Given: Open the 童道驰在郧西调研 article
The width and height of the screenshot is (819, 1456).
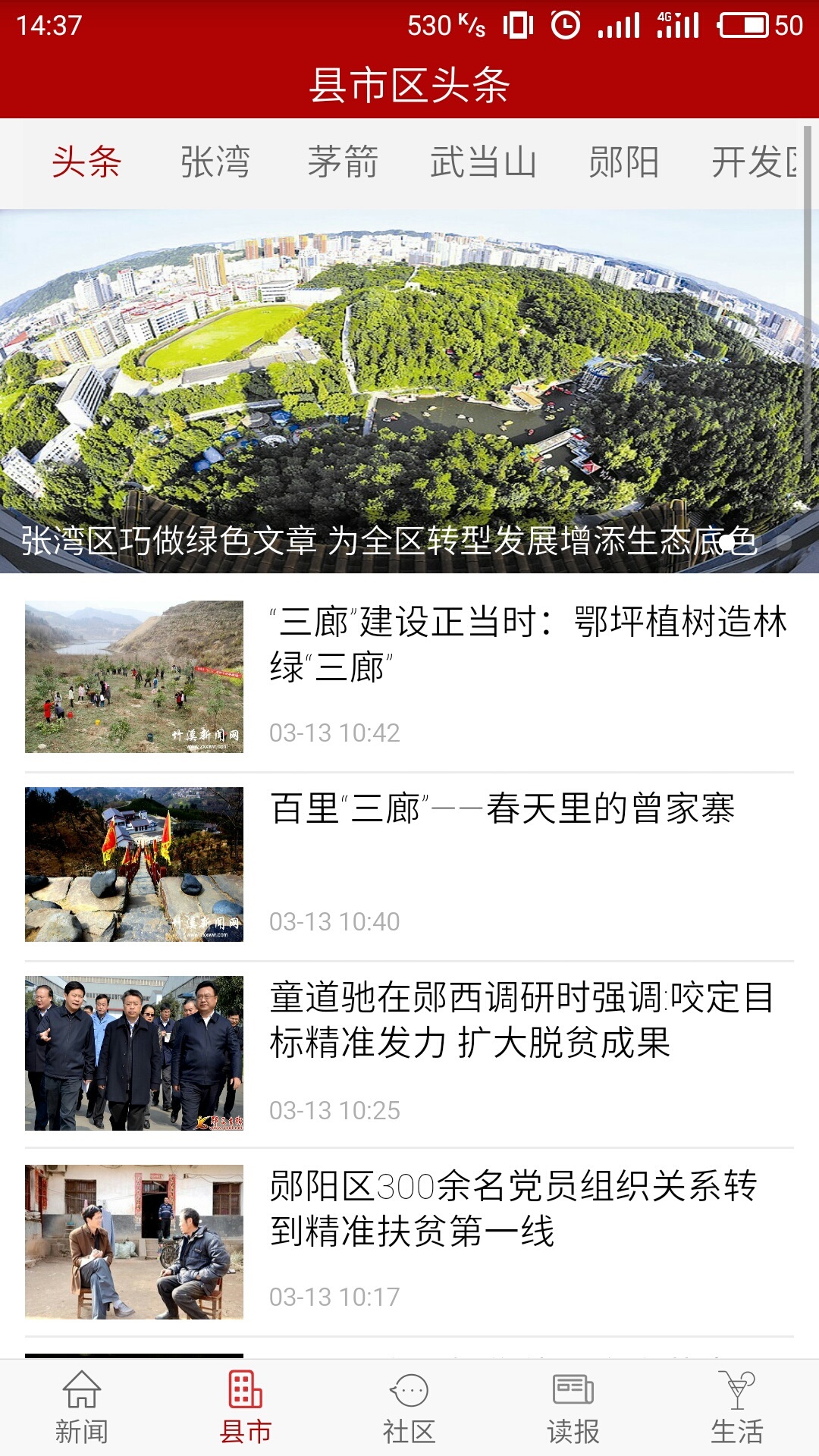Looking at the screenshot, I should click(x=522, y=1020).
